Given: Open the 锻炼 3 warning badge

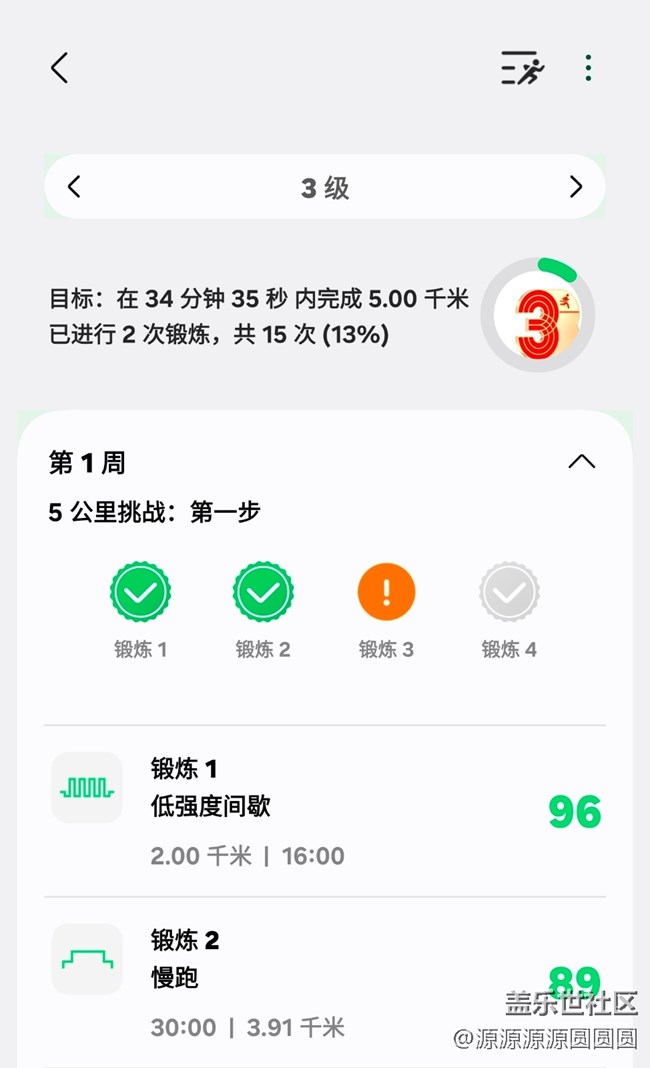Looking at the screenshot, I should (386, 593).
